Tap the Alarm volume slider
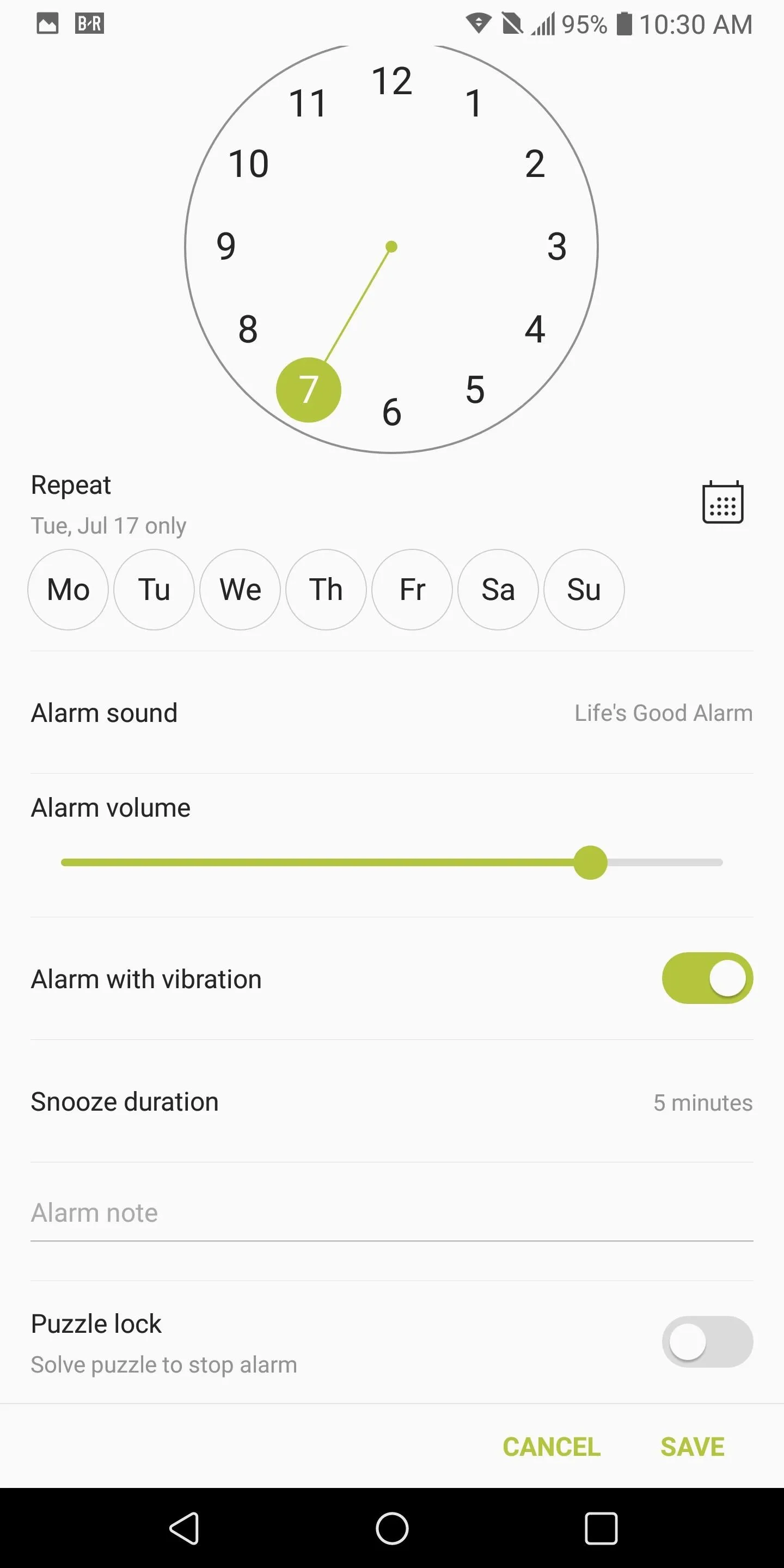Image resolution: width=784 pixels, height=1568 pixels. [392, 862]
